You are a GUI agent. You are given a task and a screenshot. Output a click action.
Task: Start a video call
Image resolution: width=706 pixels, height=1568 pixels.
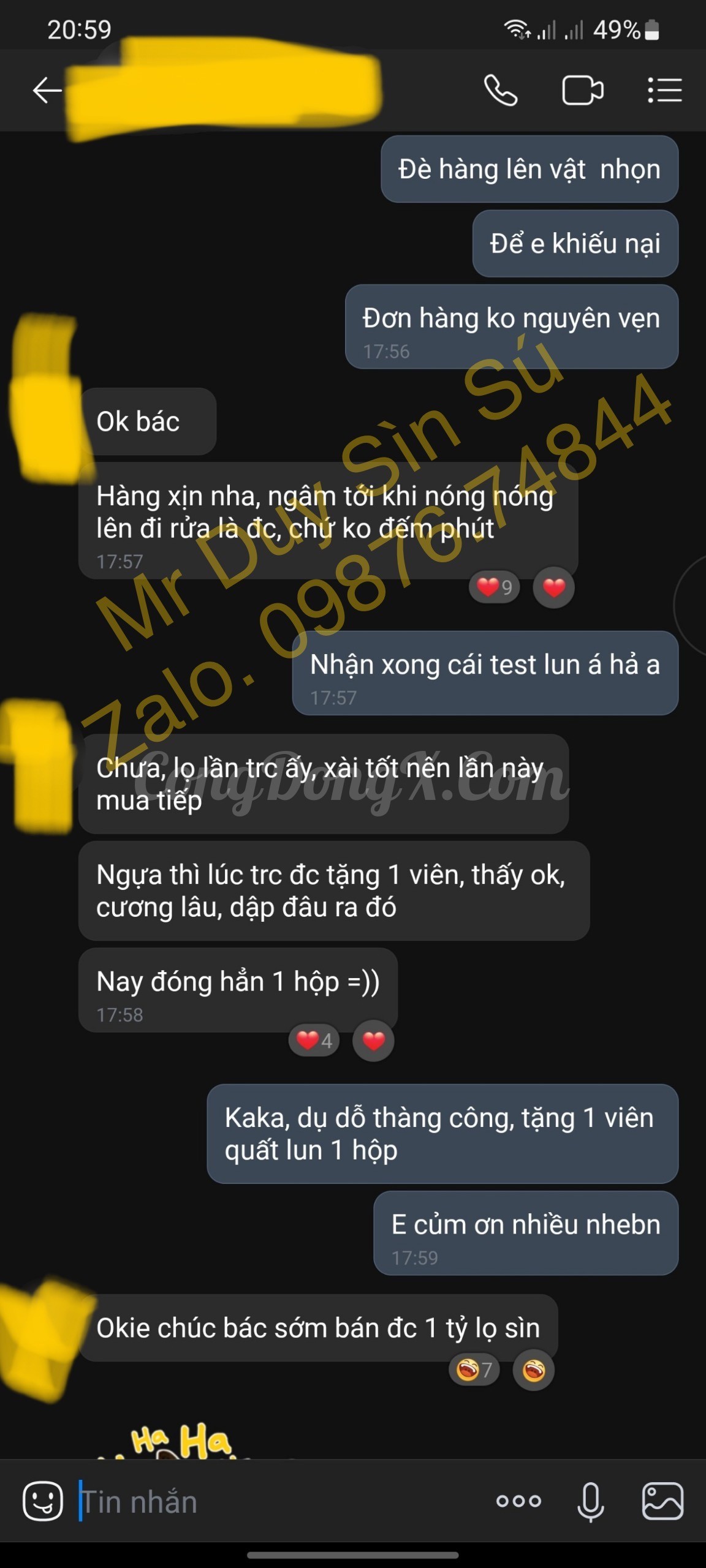[583, 90]
